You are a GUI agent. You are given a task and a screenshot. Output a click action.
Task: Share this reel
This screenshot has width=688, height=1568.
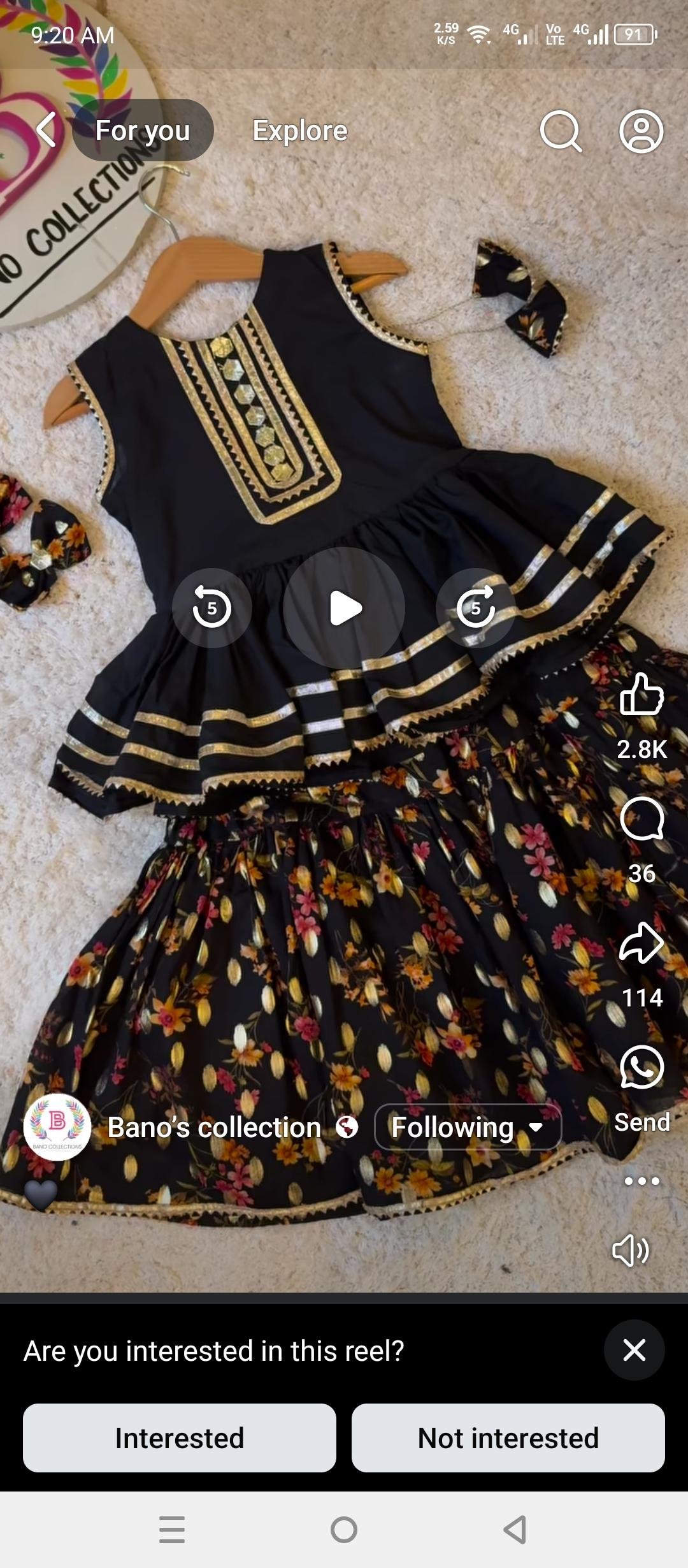click(641, 943)
